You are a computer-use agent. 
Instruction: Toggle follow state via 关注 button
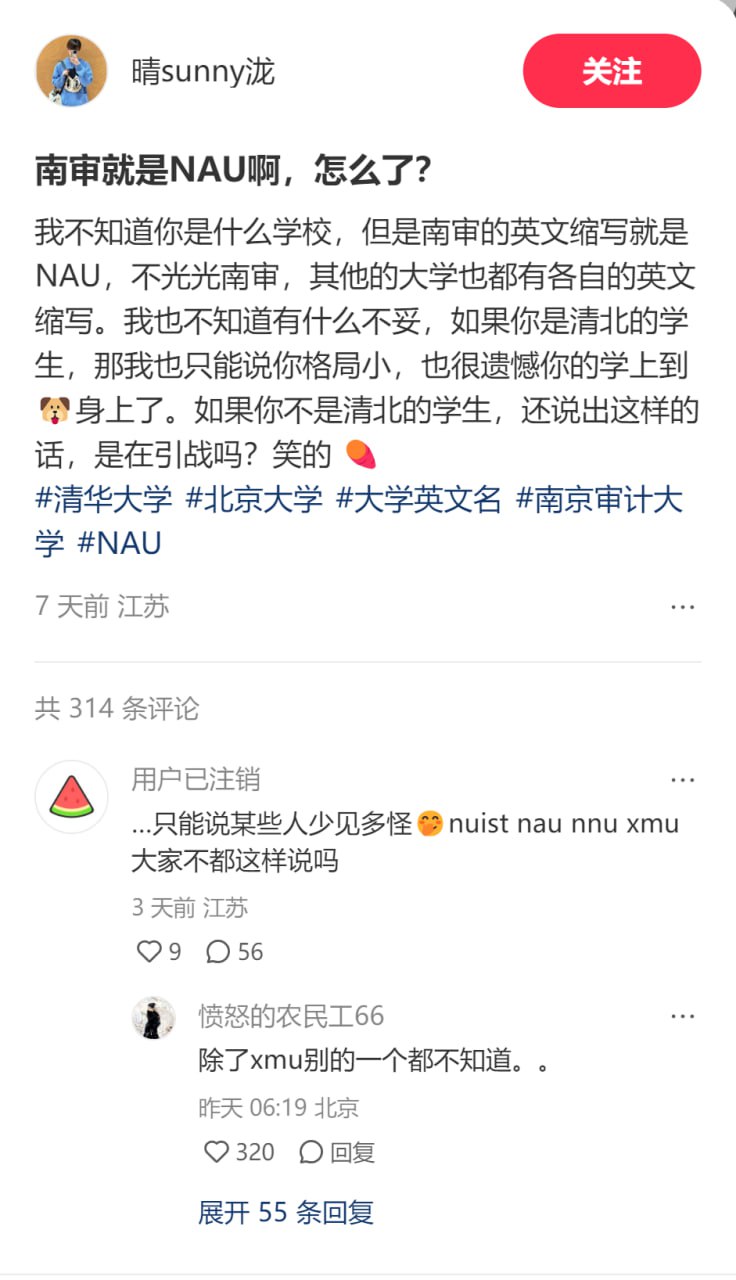pyautogui.click(x=612, y=71)
